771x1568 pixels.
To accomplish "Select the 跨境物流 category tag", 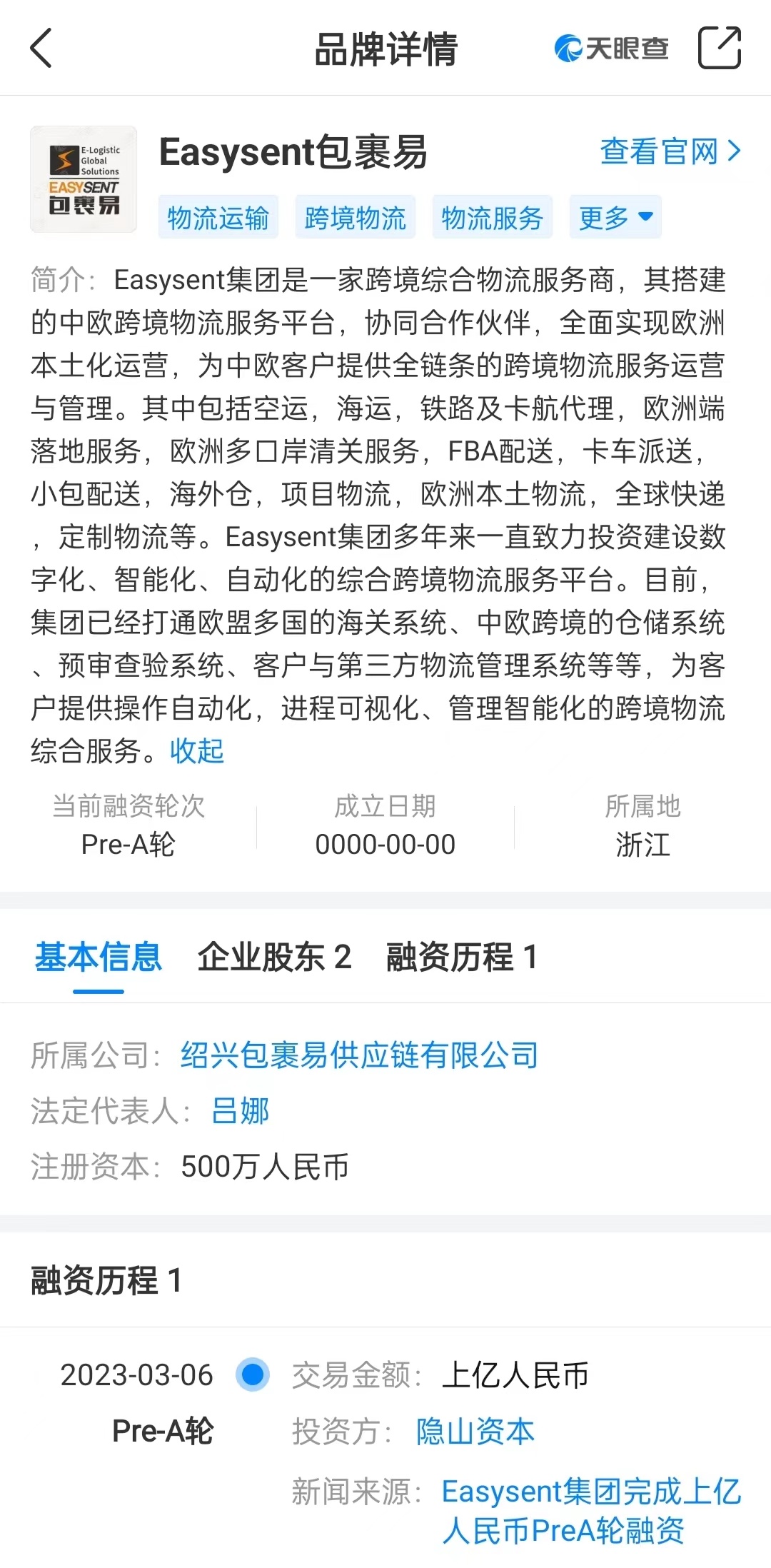I will click(355, 216).
